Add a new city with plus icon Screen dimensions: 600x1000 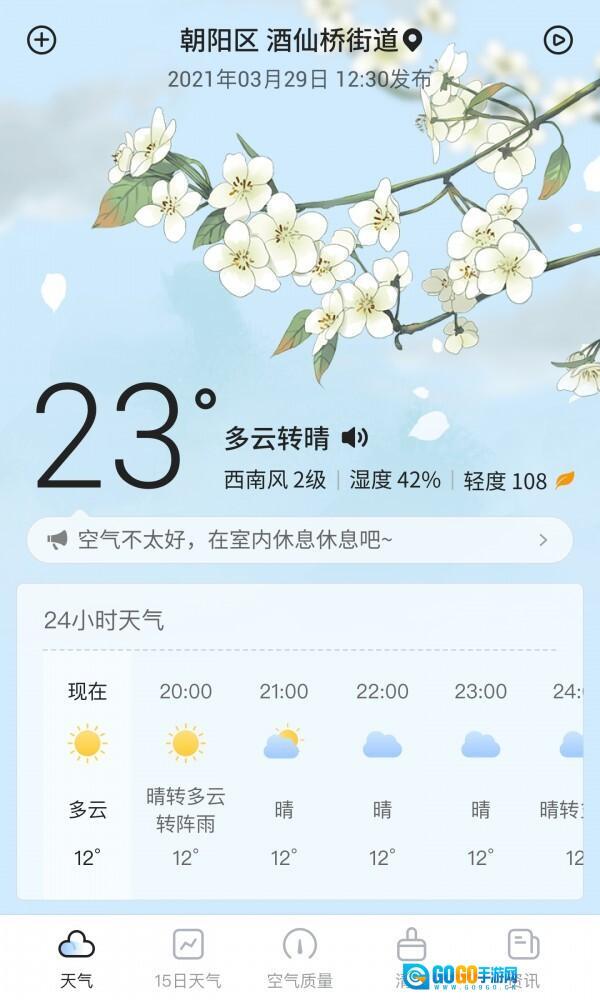click(x=41, y=40)
